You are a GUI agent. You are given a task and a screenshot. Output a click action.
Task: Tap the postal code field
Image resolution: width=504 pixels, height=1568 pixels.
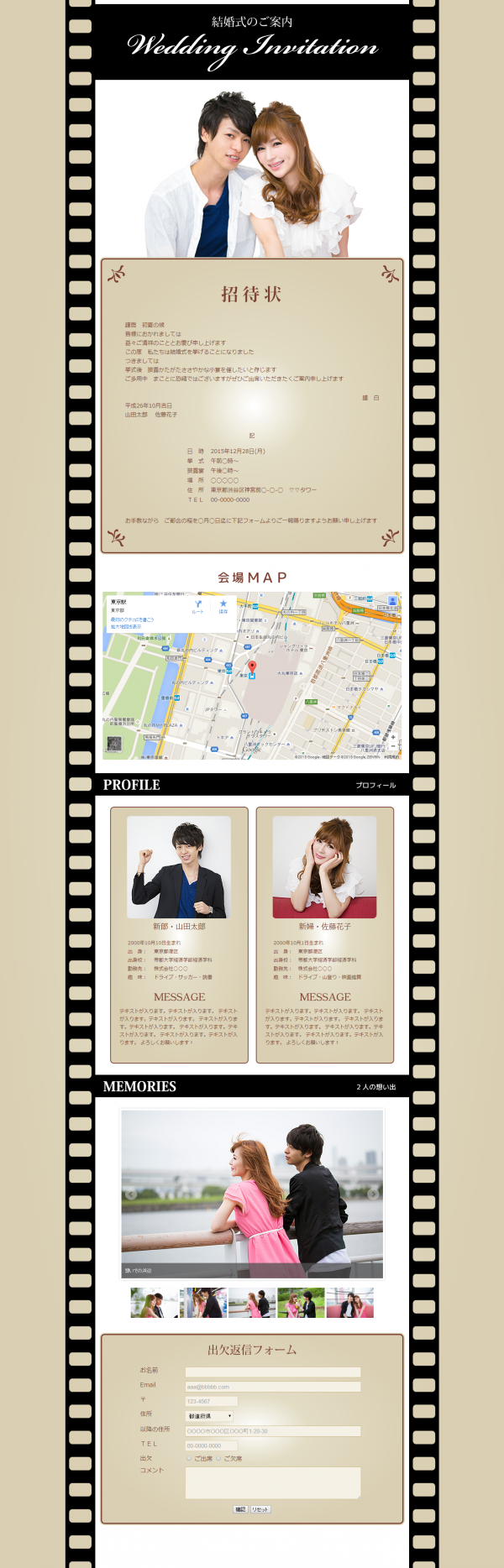pos(211,1401)
